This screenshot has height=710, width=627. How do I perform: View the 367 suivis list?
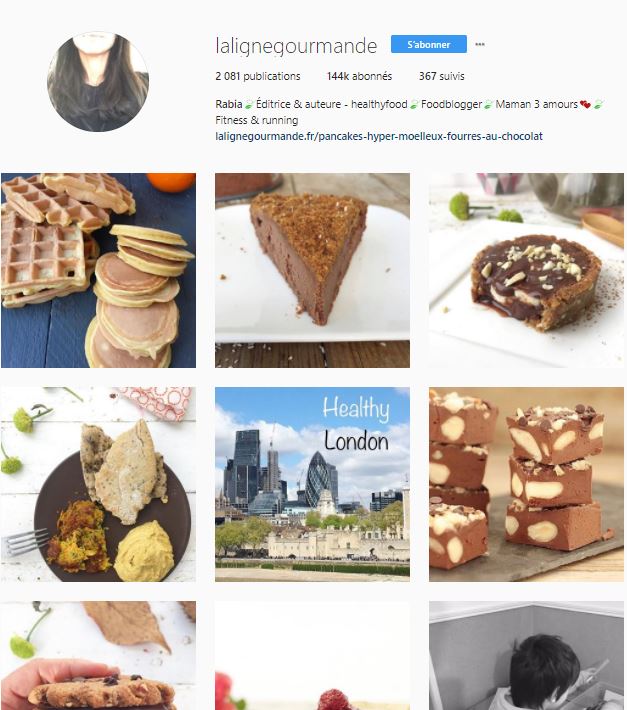[441, 76]
